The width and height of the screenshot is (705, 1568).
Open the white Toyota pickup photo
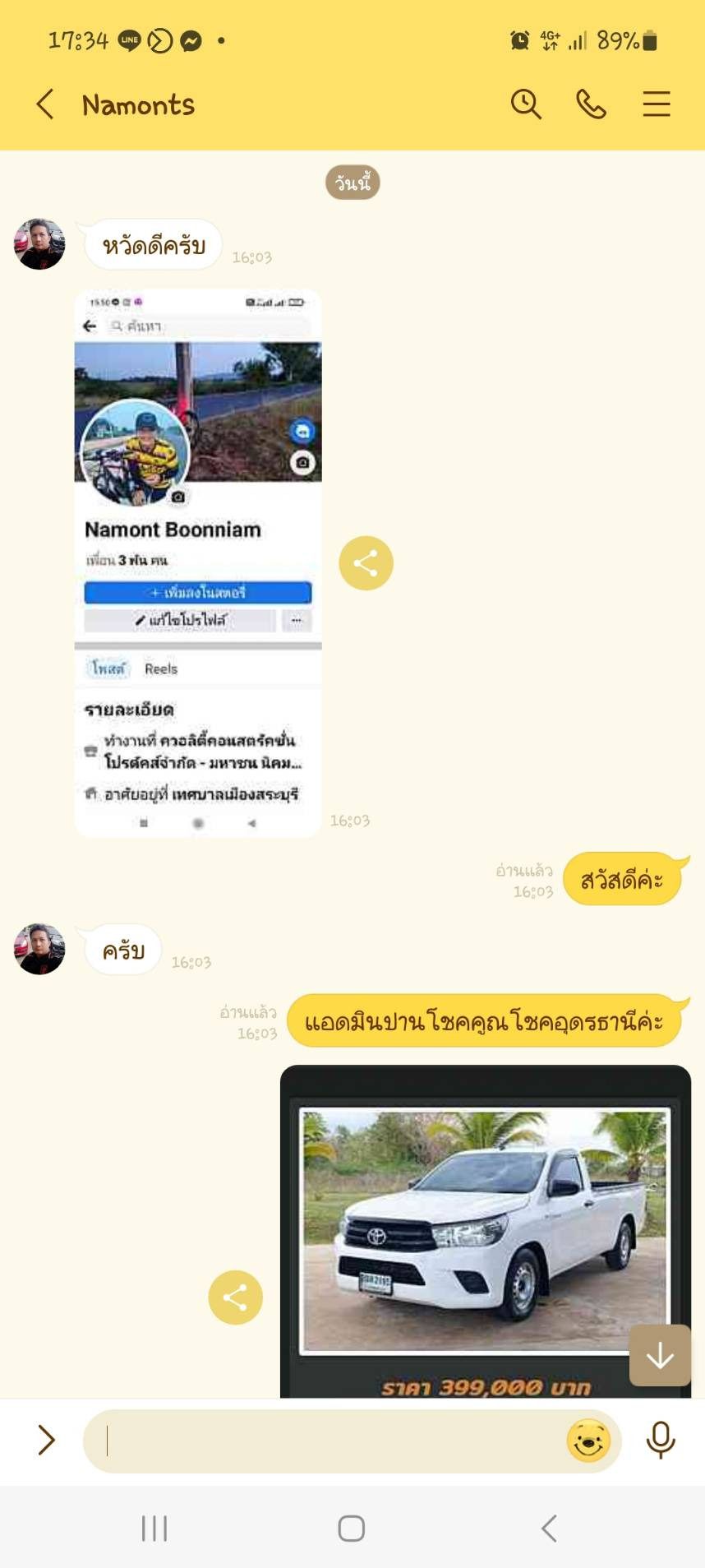coord(485,1229)
